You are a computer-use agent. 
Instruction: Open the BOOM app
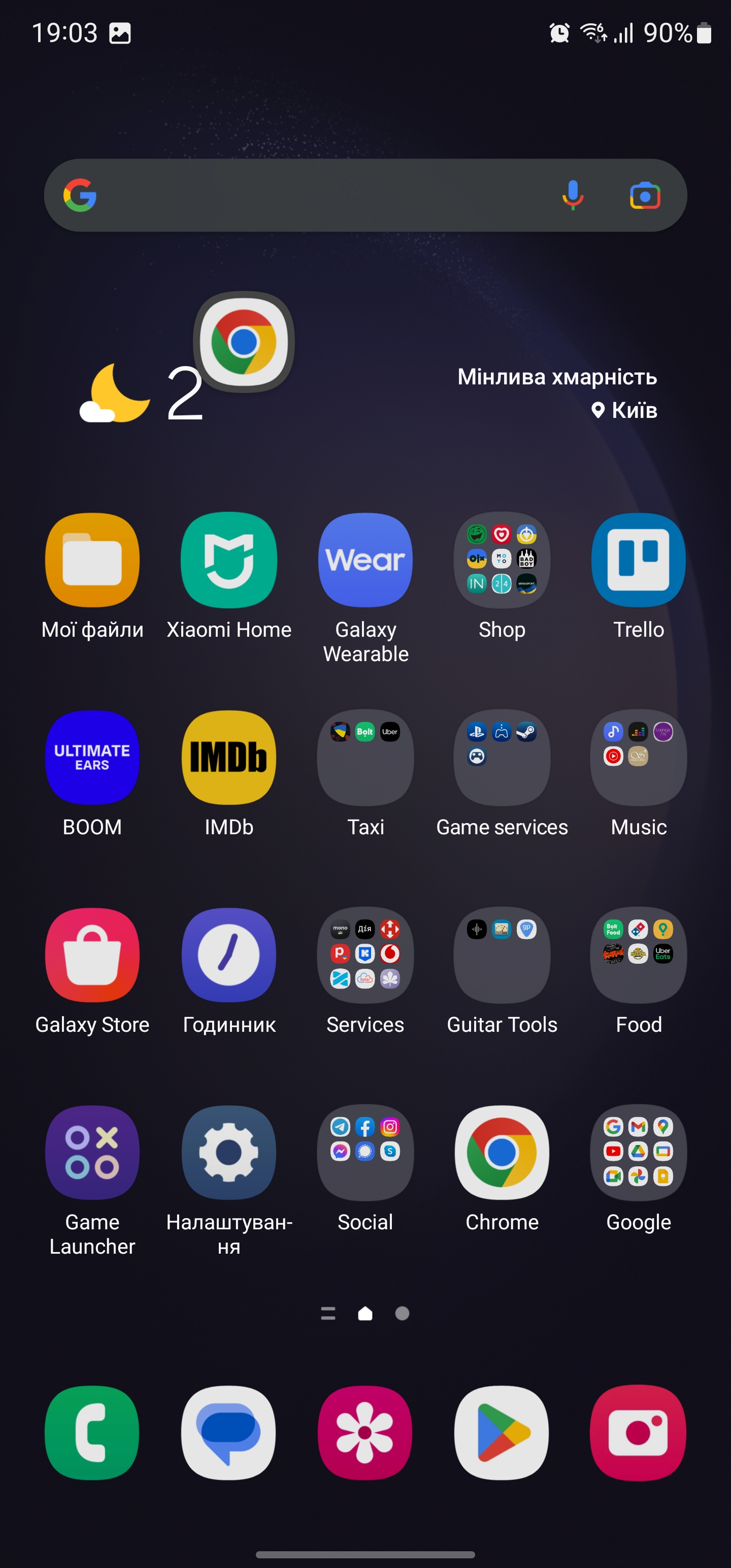(x=92, y=758)
